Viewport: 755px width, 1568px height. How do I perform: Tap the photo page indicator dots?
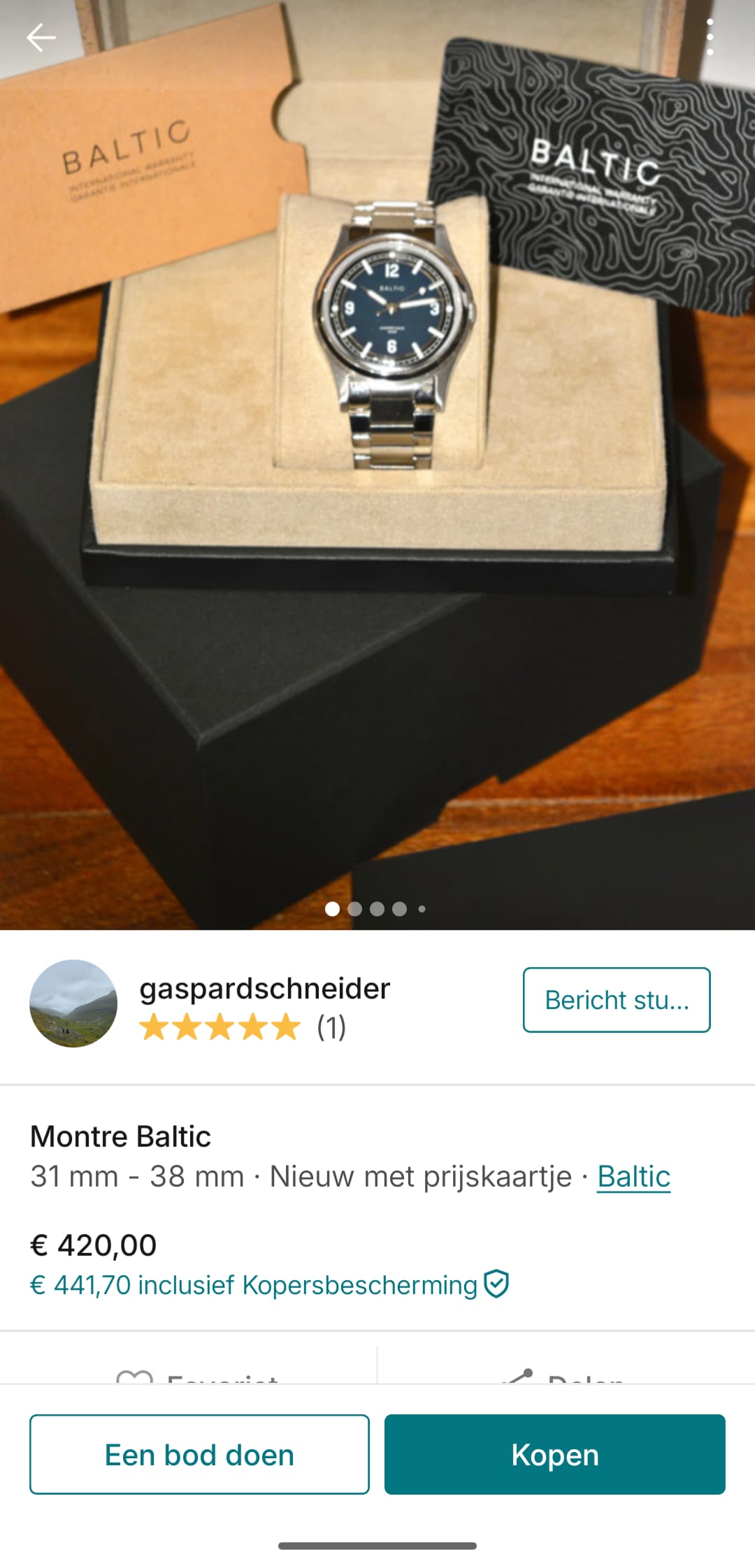pyautogui.click(x=376, y=908)
